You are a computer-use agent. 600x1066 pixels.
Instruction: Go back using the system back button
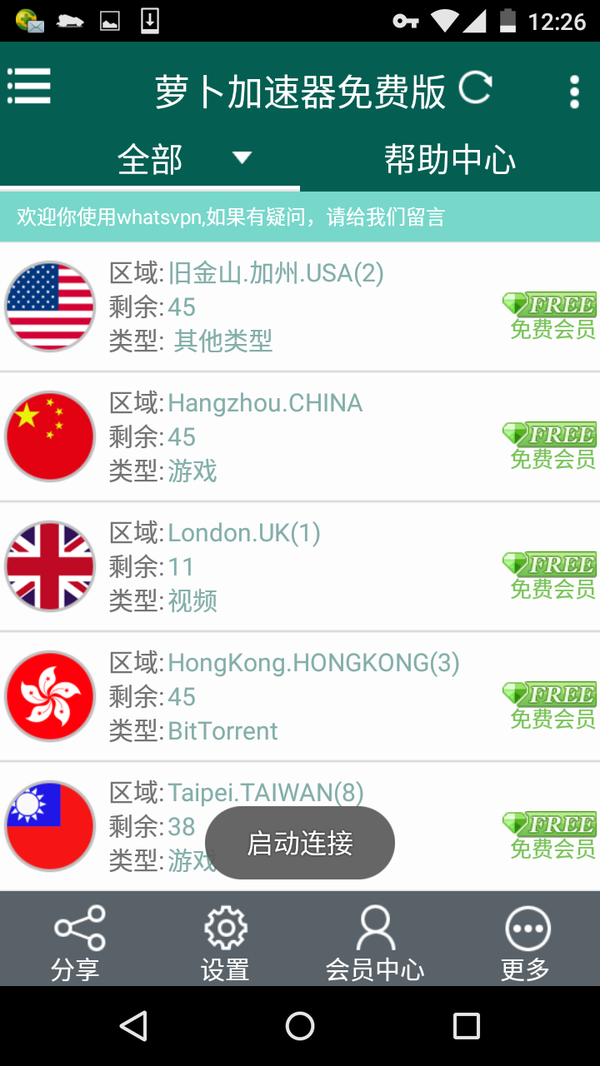pyautogui.click(x=133, y=1025)
